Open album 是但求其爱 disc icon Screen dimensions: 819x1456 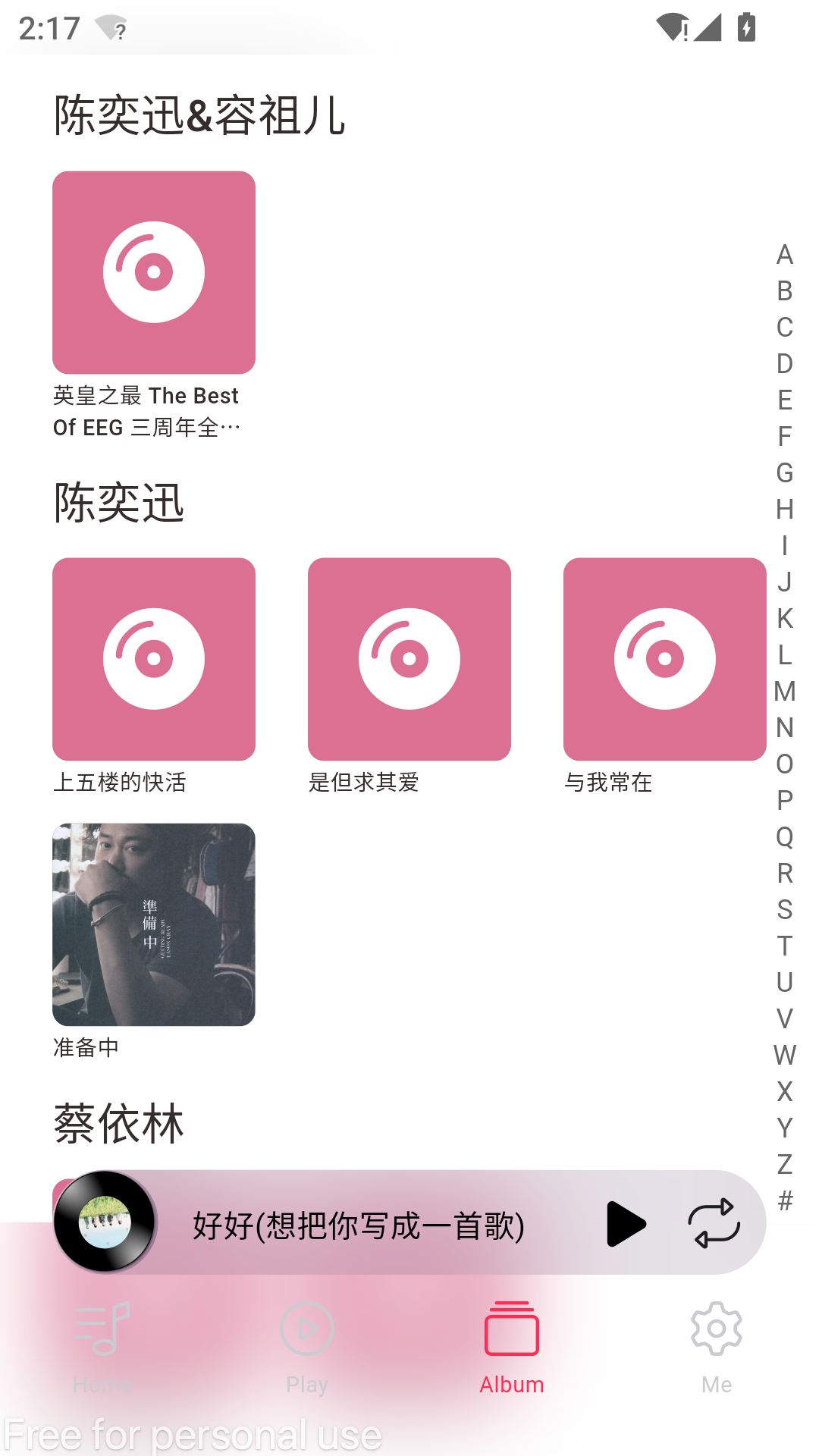click(409, 659)
